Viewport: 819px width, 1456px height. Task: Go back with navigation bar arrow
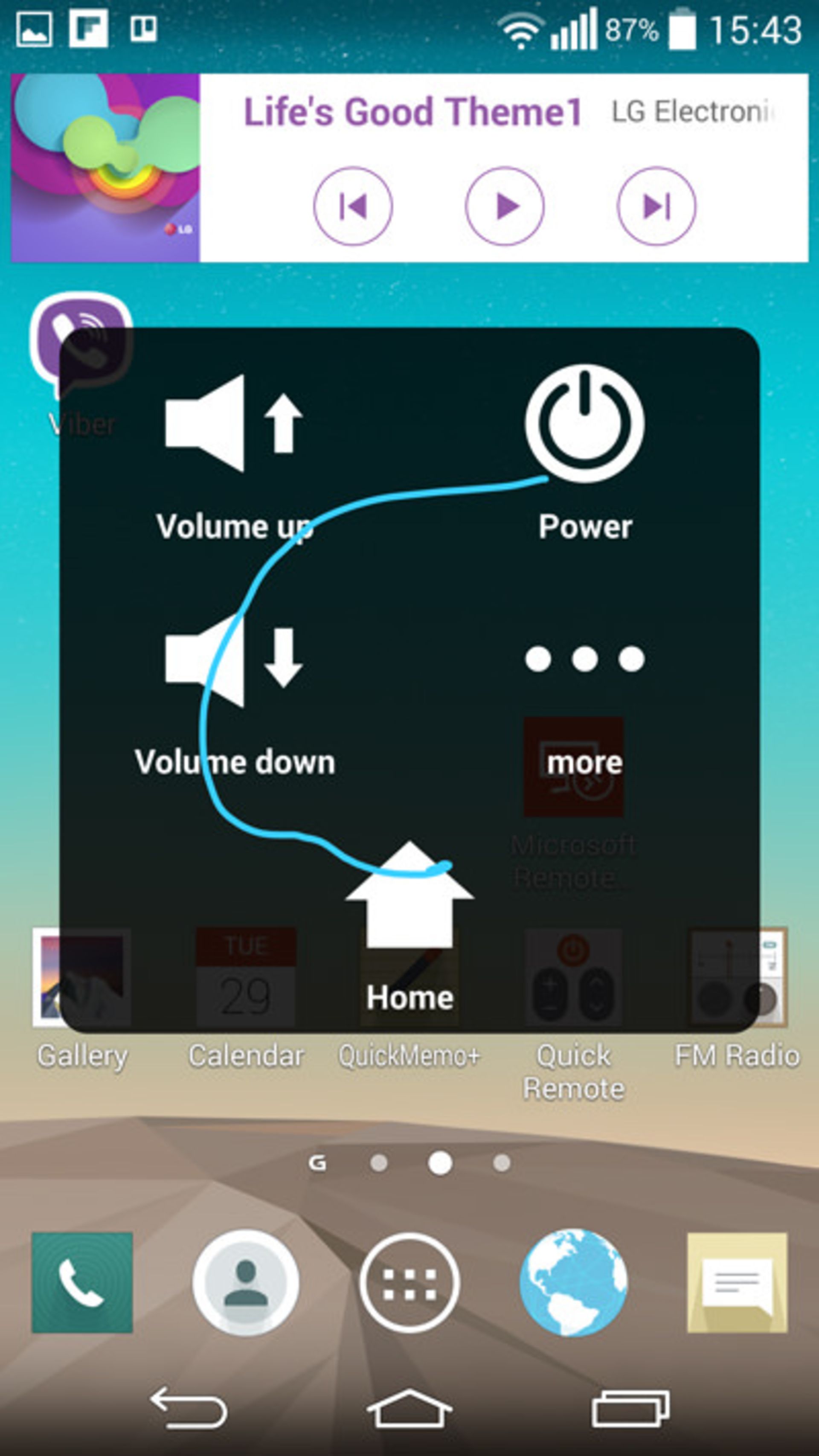coord(189,1407)
